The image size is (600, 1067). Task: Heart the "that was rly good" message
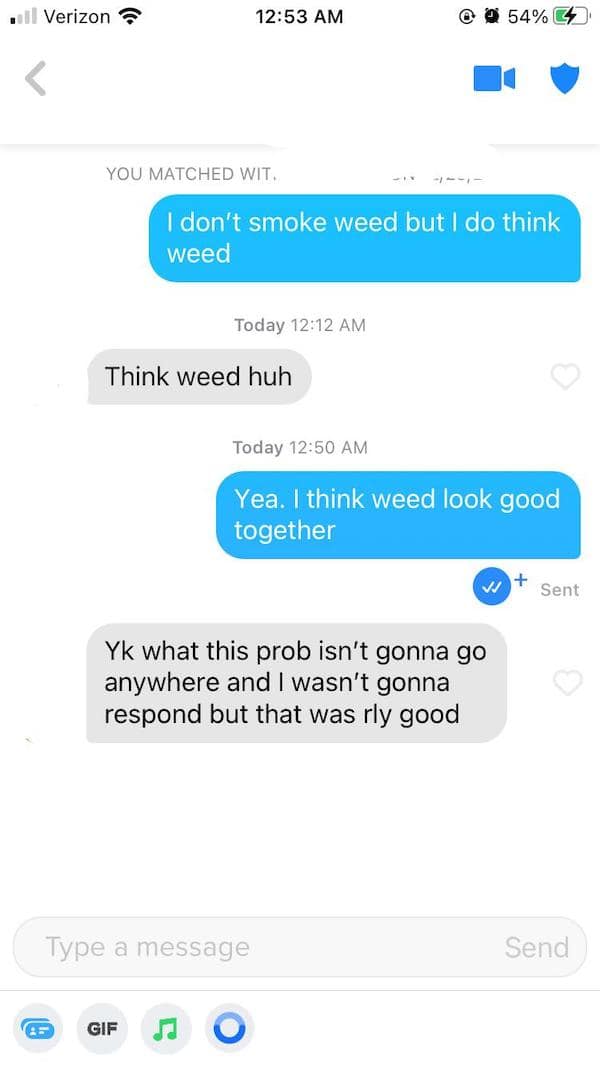[x=566, y=683]
